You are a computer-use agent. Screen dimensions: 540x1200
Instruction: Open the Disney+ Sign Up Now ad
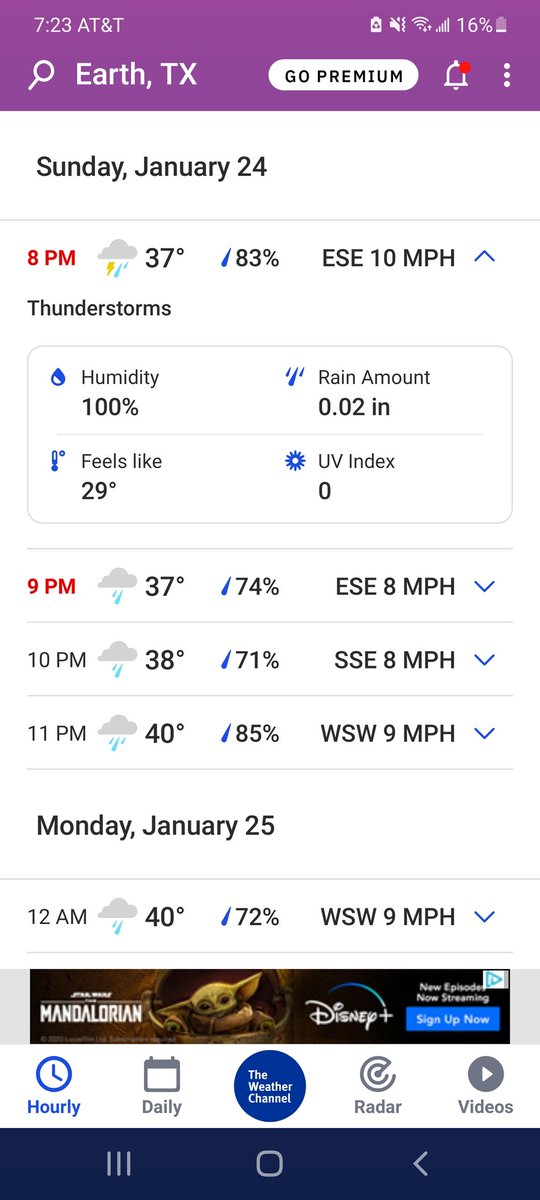[453, 1019]
